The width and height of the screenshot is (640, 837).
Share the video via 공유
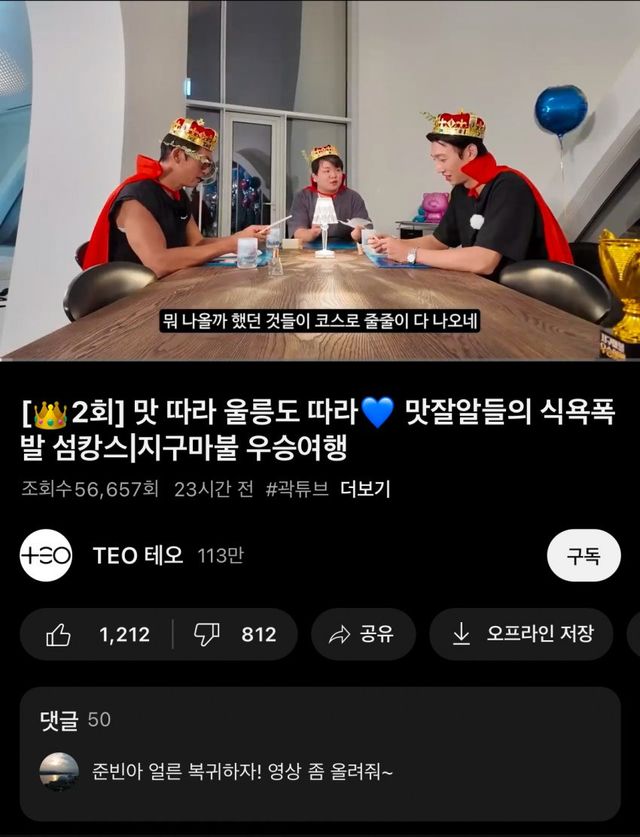click(x=362, y=634)
